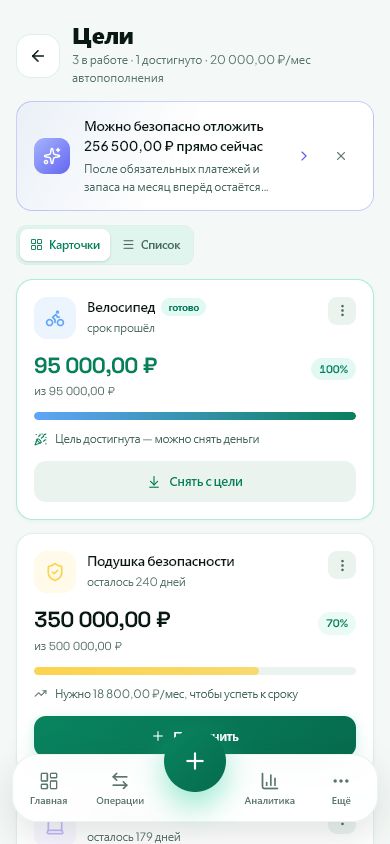Switch to Карточки view
Screen dimensions: 390x844
coord(65,245)
